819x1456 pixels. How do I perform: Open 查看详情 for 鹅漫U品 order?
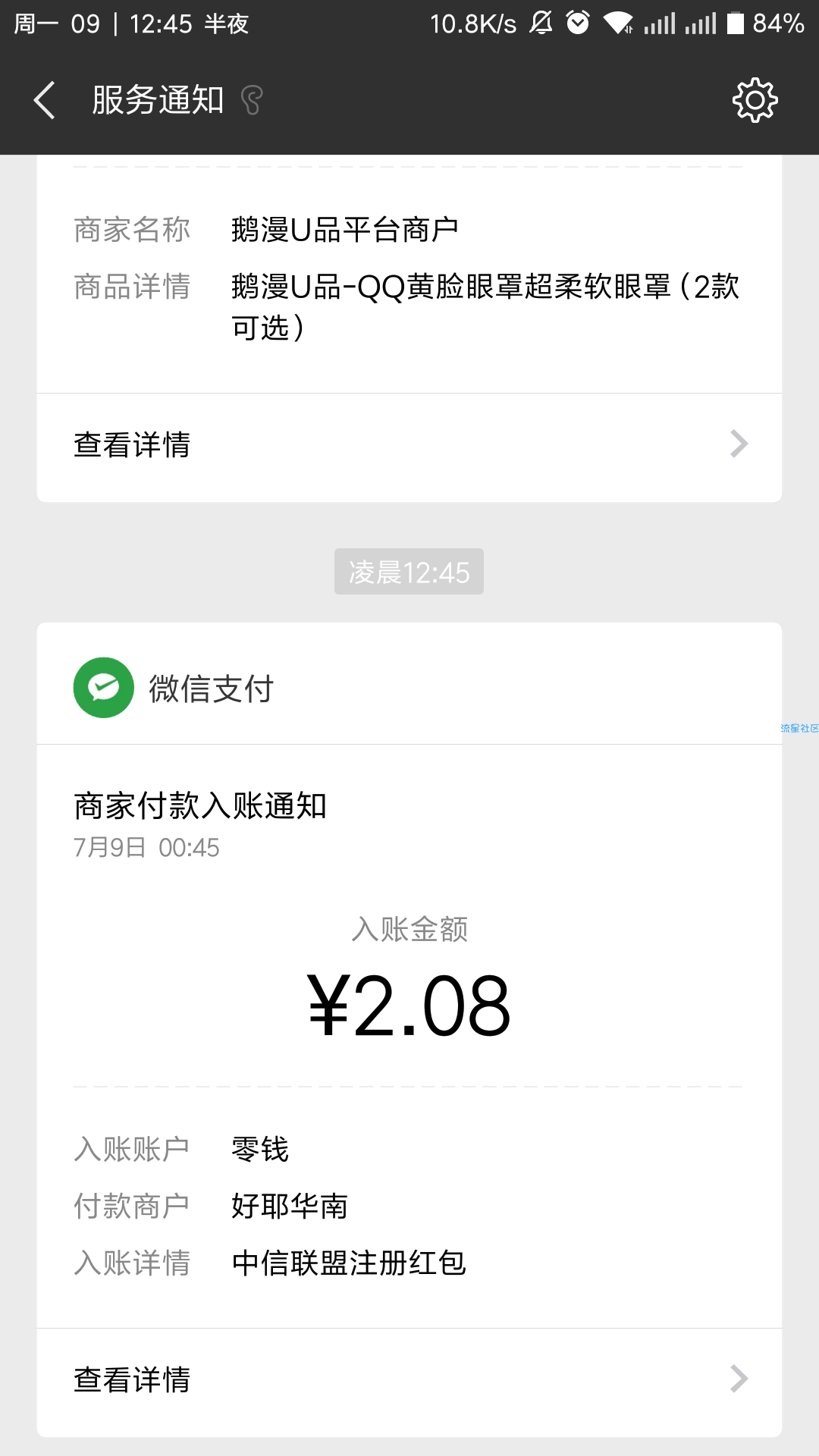tap(409, 445)
